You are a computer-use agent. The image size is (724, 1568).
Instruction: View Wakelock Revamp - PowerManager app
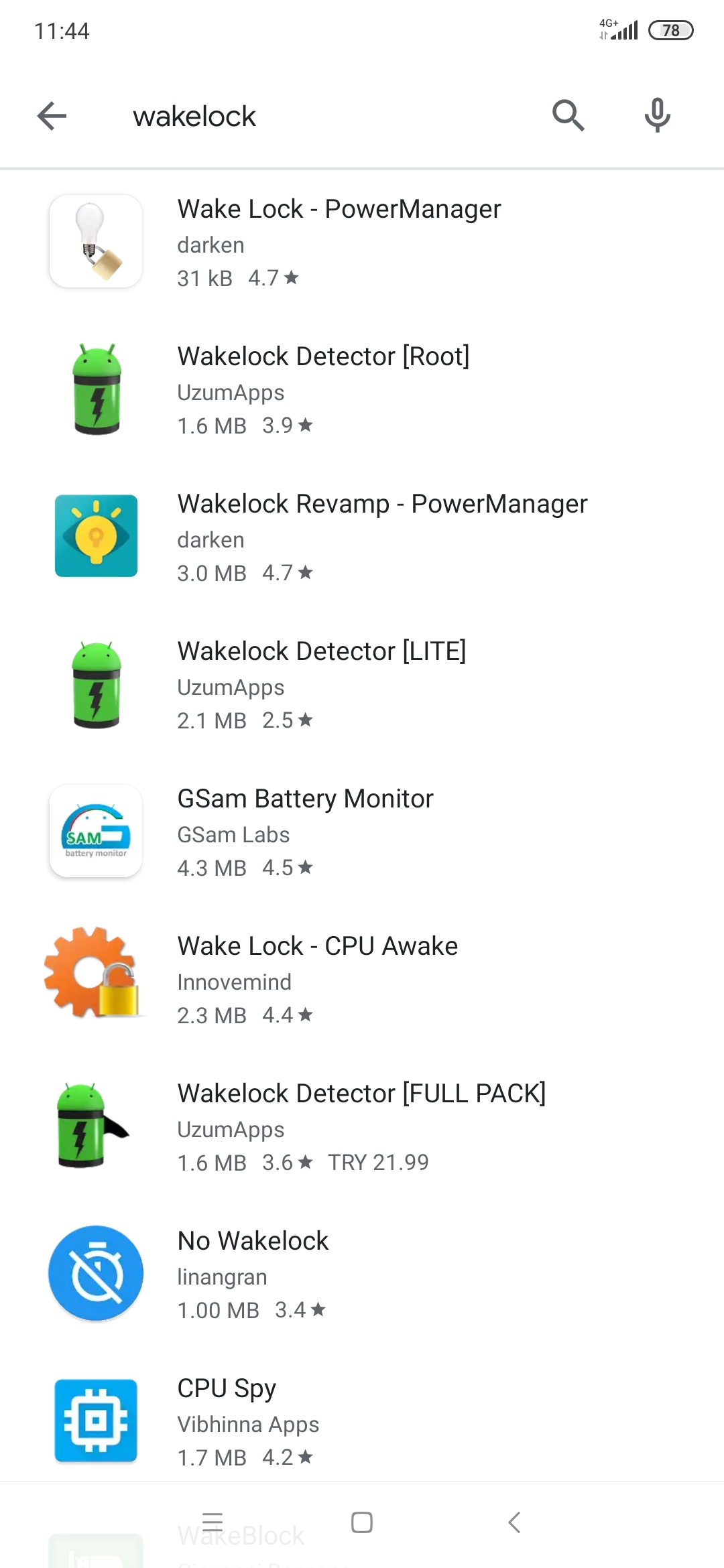(362, 536)
